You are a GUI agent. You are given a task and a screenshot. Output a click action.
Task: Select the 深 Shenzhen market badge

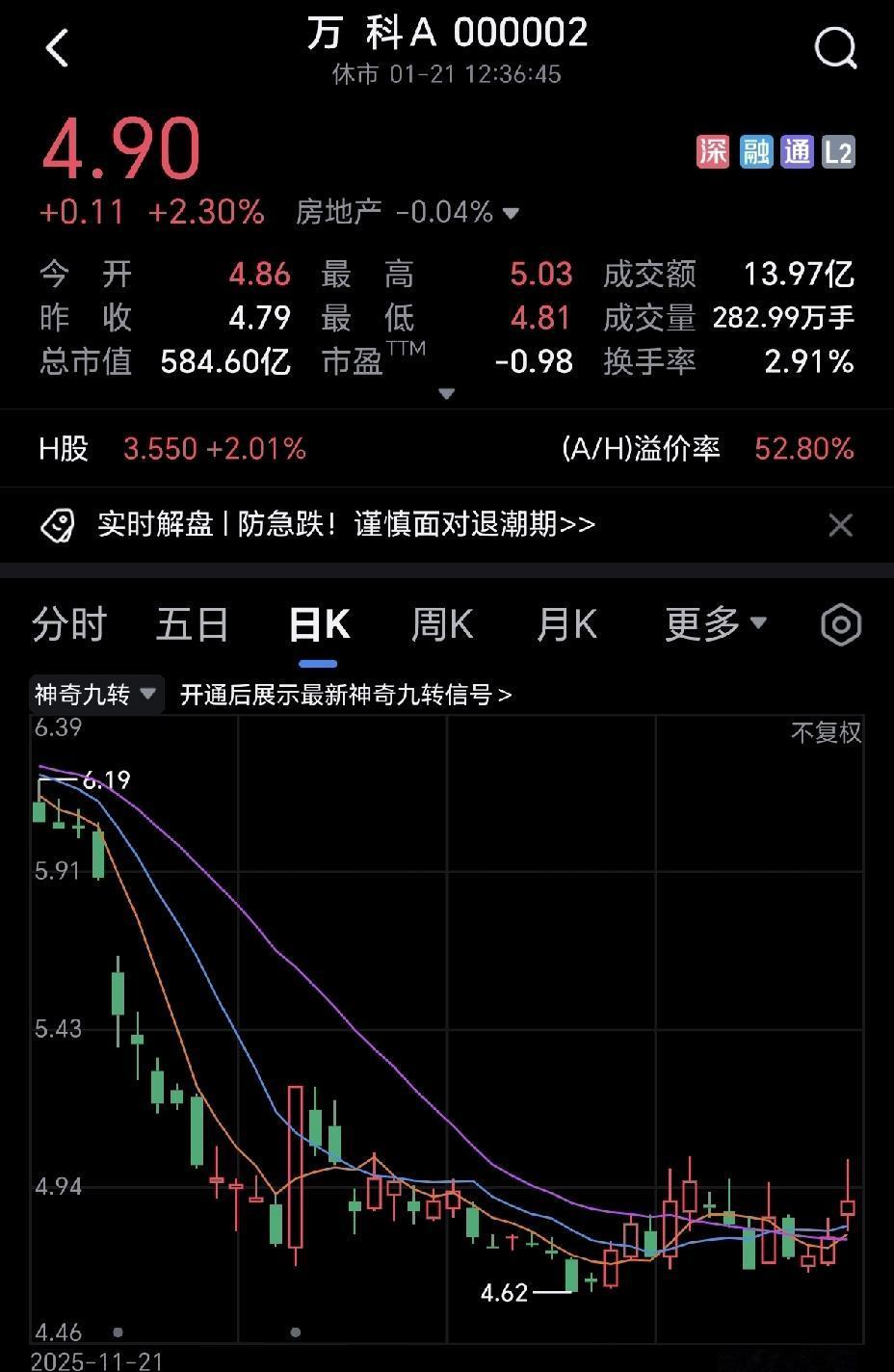pyautogui.click(x=713, y=152)
